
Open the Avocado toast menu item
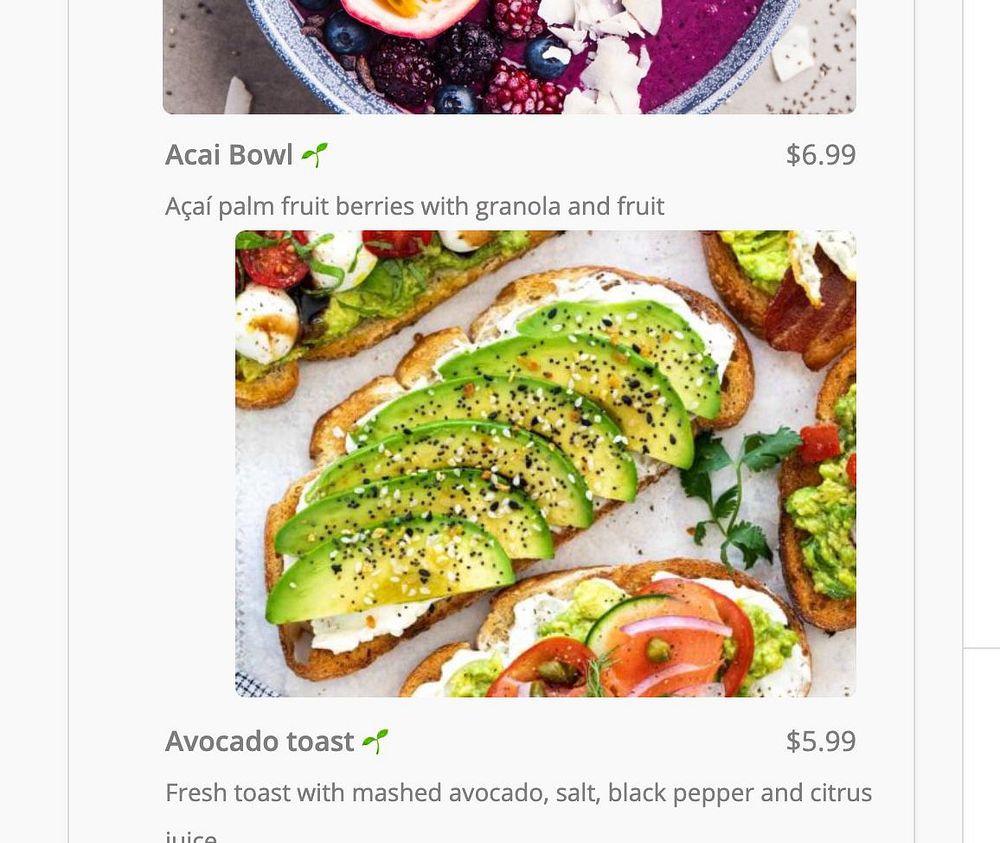[x=259, y=741]
